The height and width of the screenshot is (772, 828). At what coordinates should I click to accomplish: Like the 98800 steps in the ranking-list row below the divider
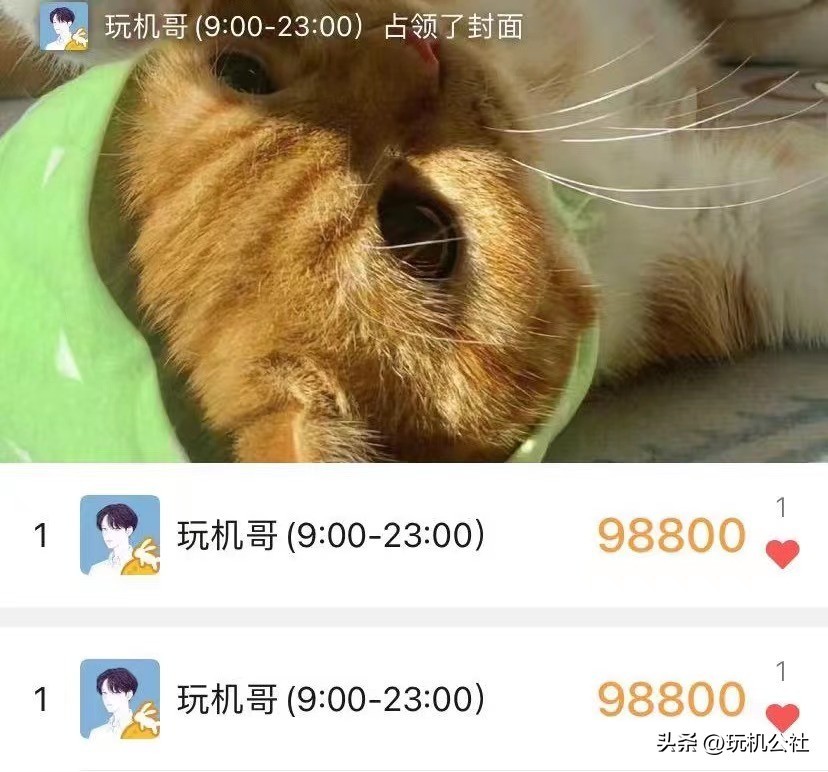pos(782,716)
